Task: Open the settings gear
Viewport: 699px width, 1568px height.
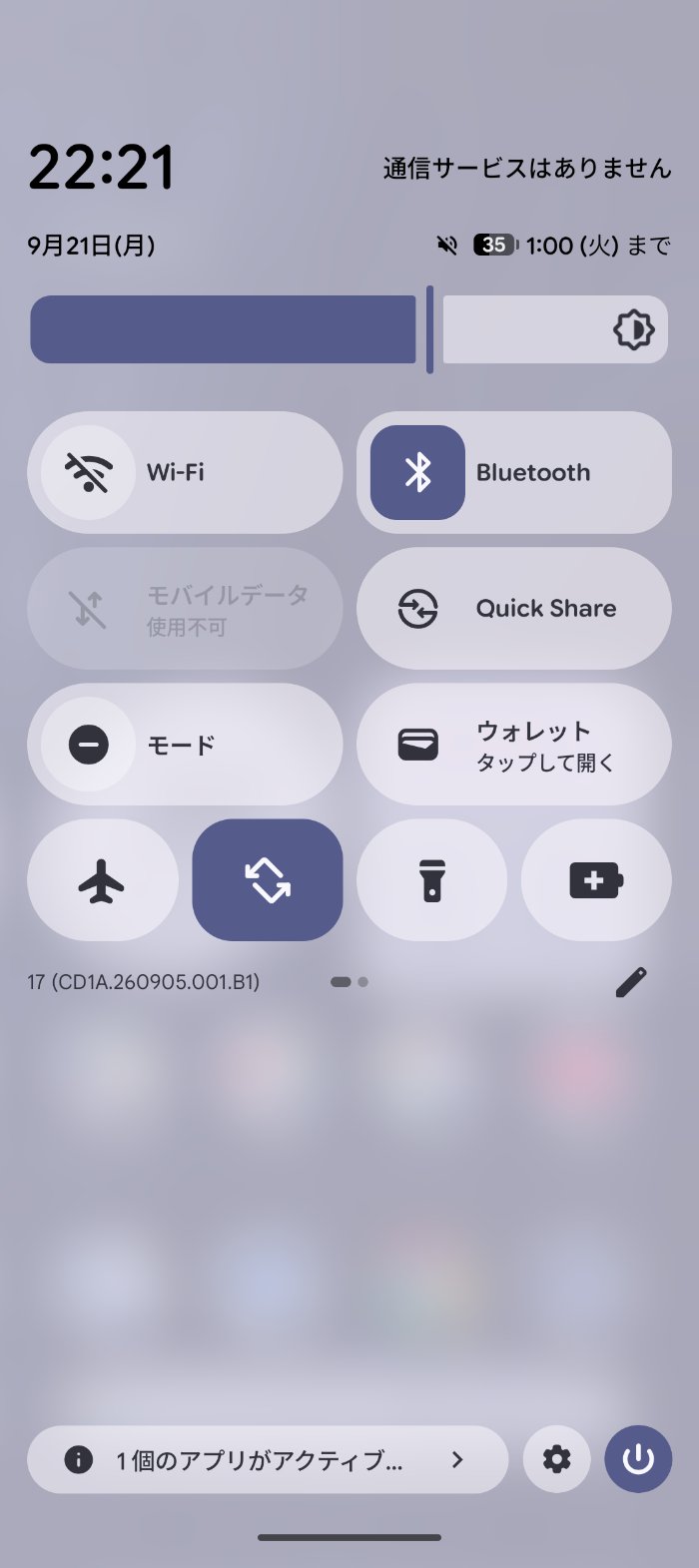Action: [556, 1459]
